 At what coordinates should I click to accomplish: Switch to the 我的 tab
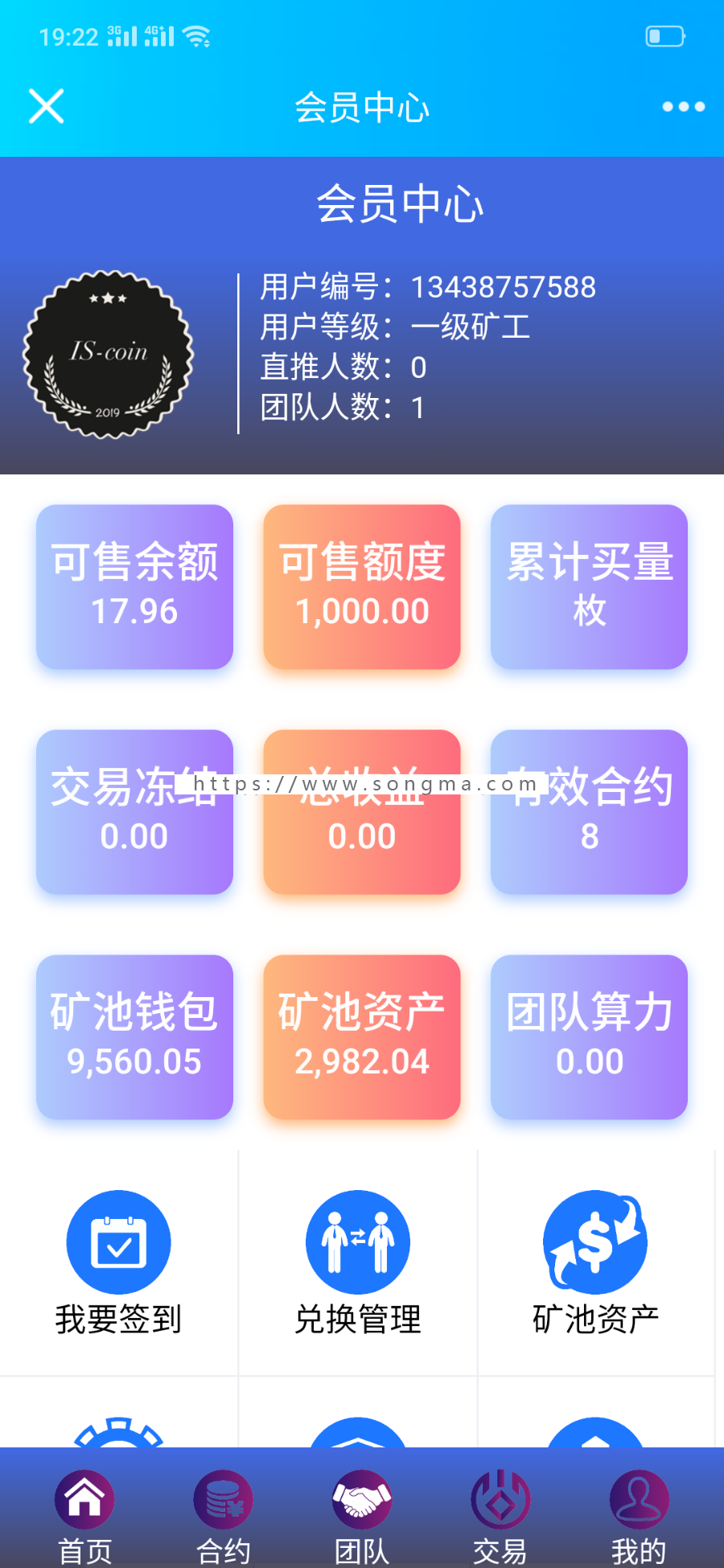(639, 1517)
